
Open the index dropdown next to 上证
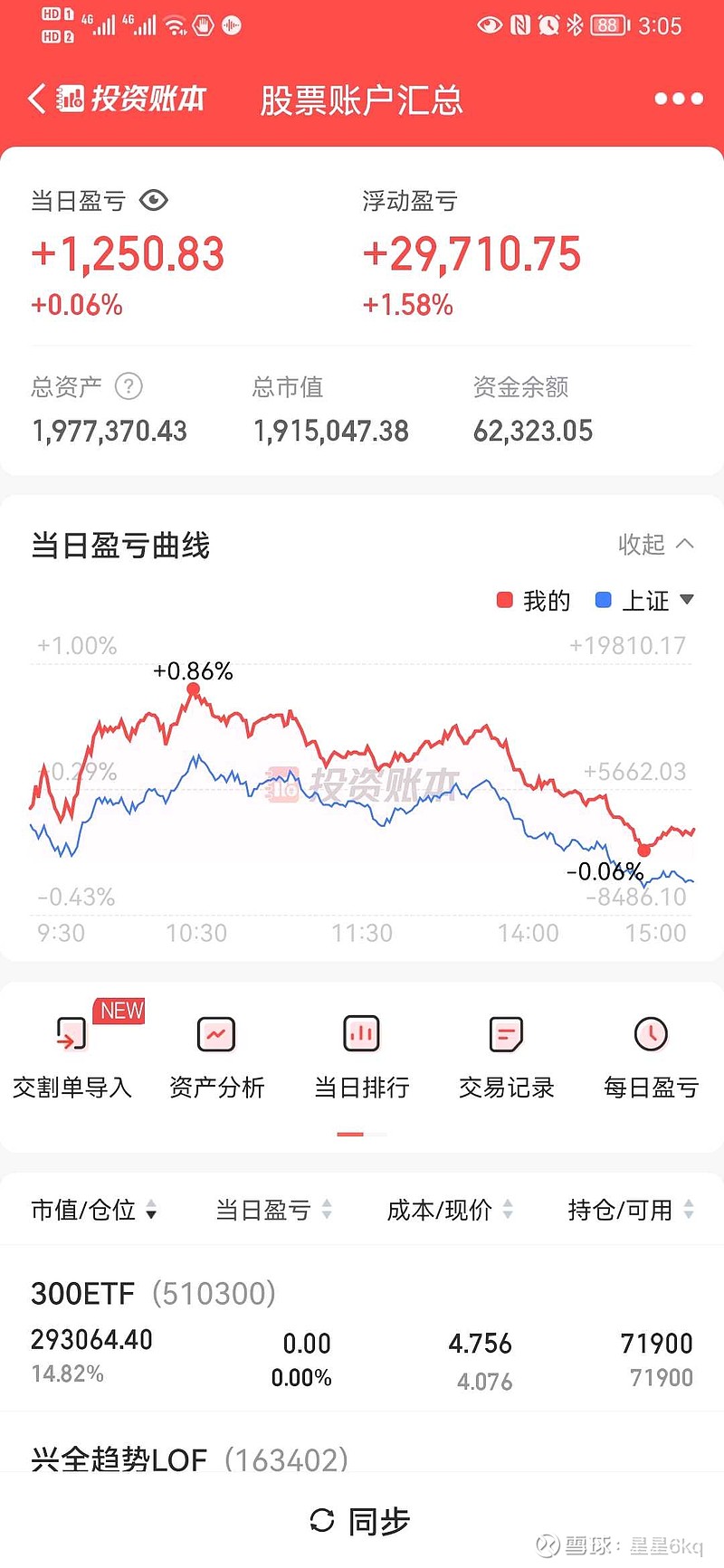[686, 600]
